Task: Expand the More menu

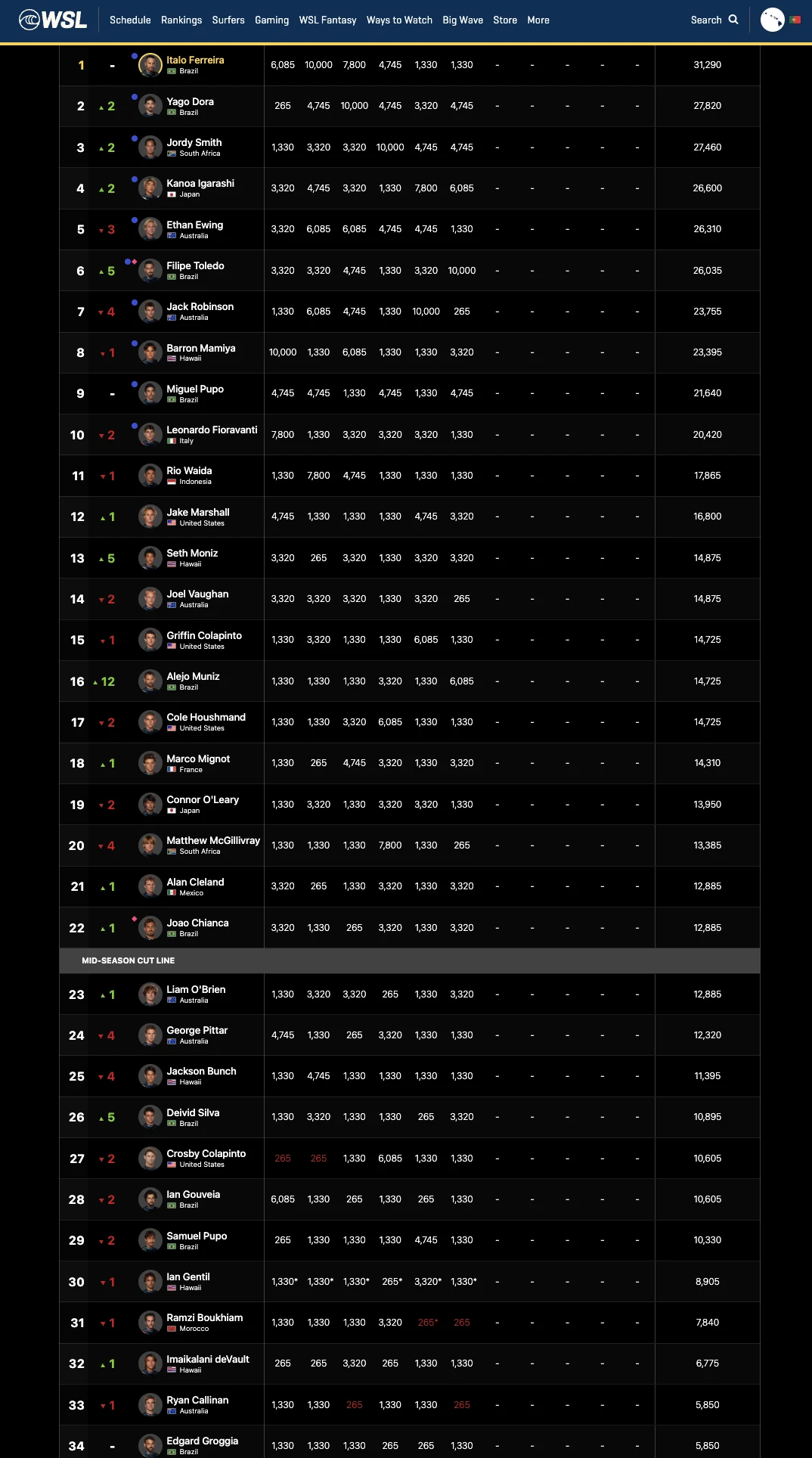Action: coord(538,20)
